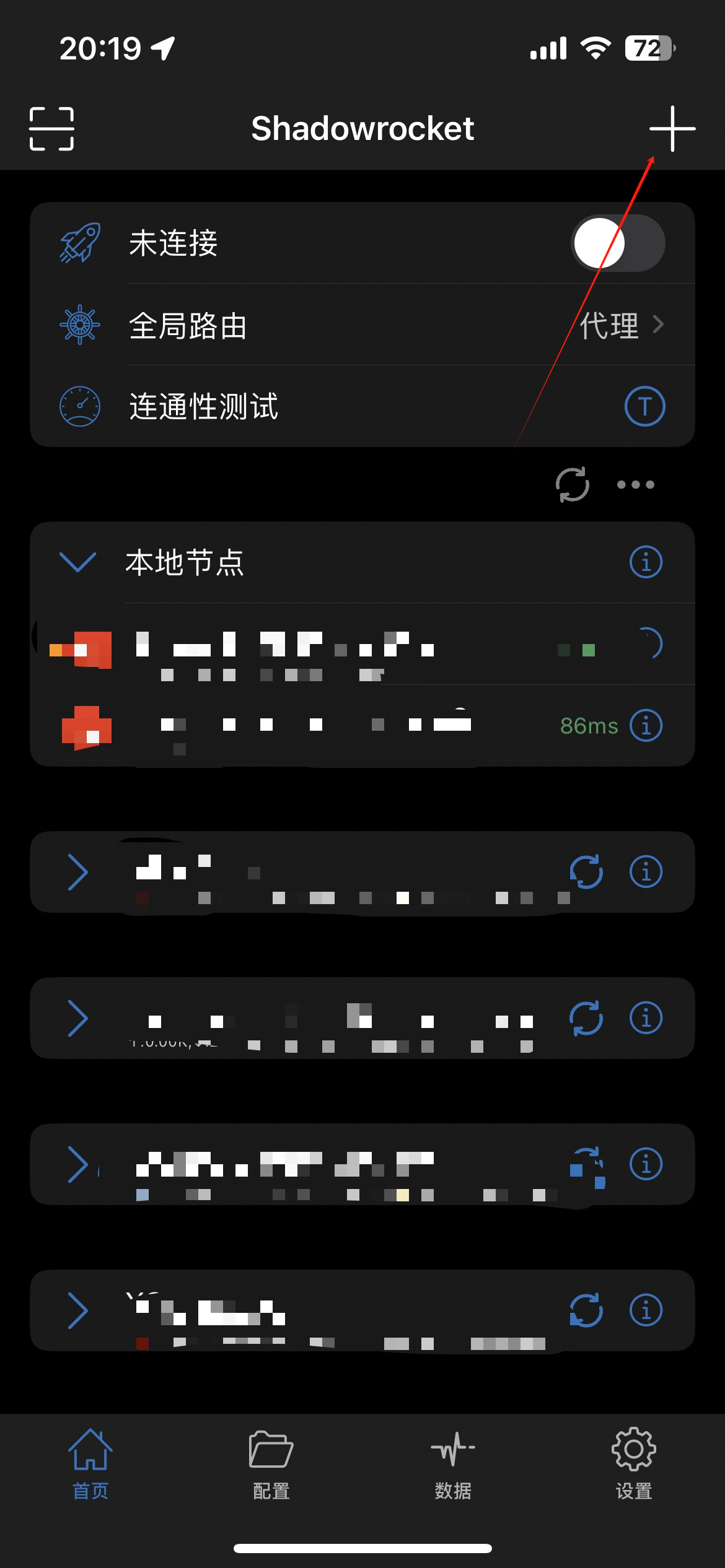Collapse the 本地节点 group
This screenshot has width=725, height=1568.
[x=77, y=562]
